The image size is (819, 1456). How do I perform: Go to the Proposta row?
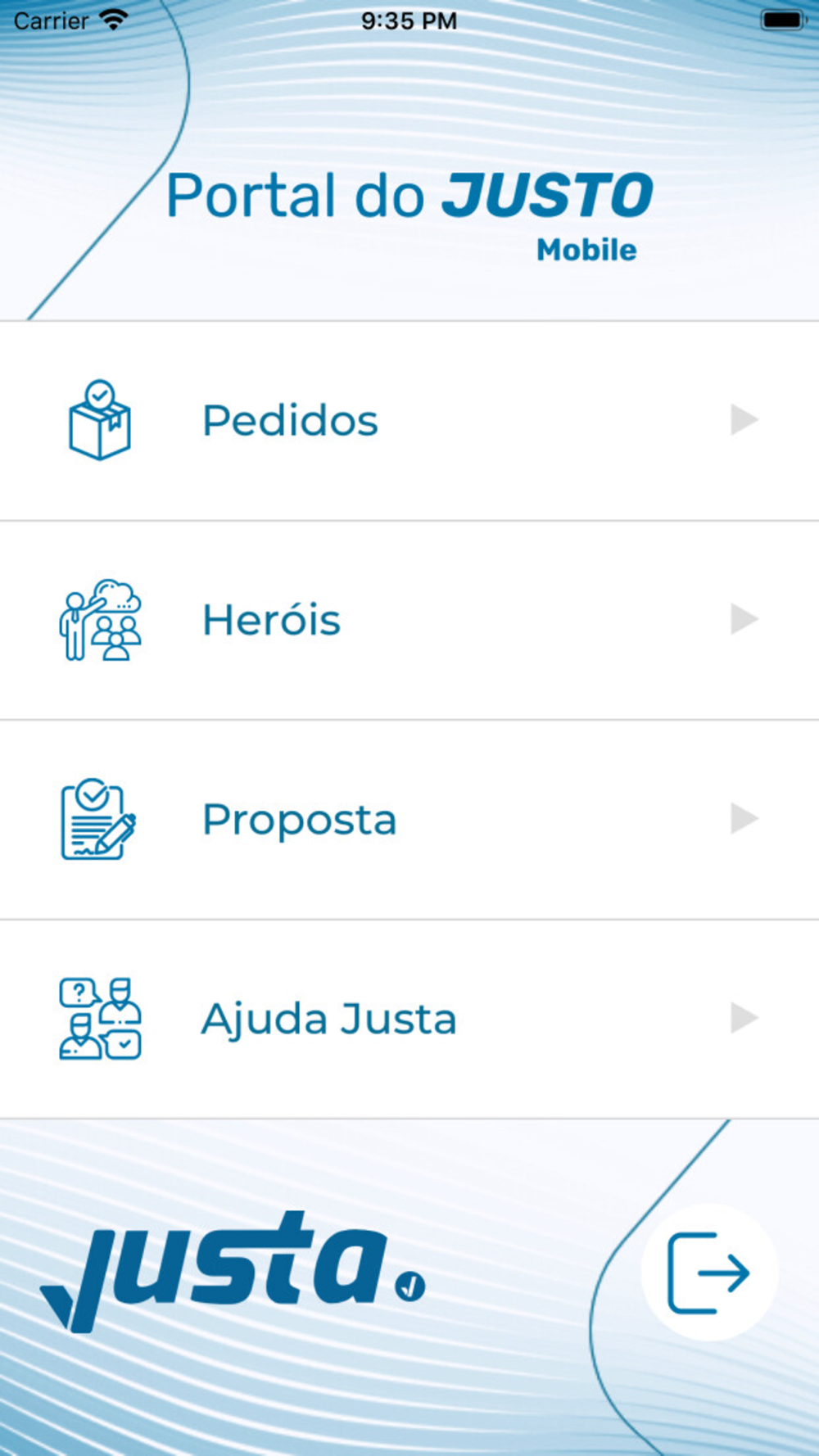pos(409,820)
